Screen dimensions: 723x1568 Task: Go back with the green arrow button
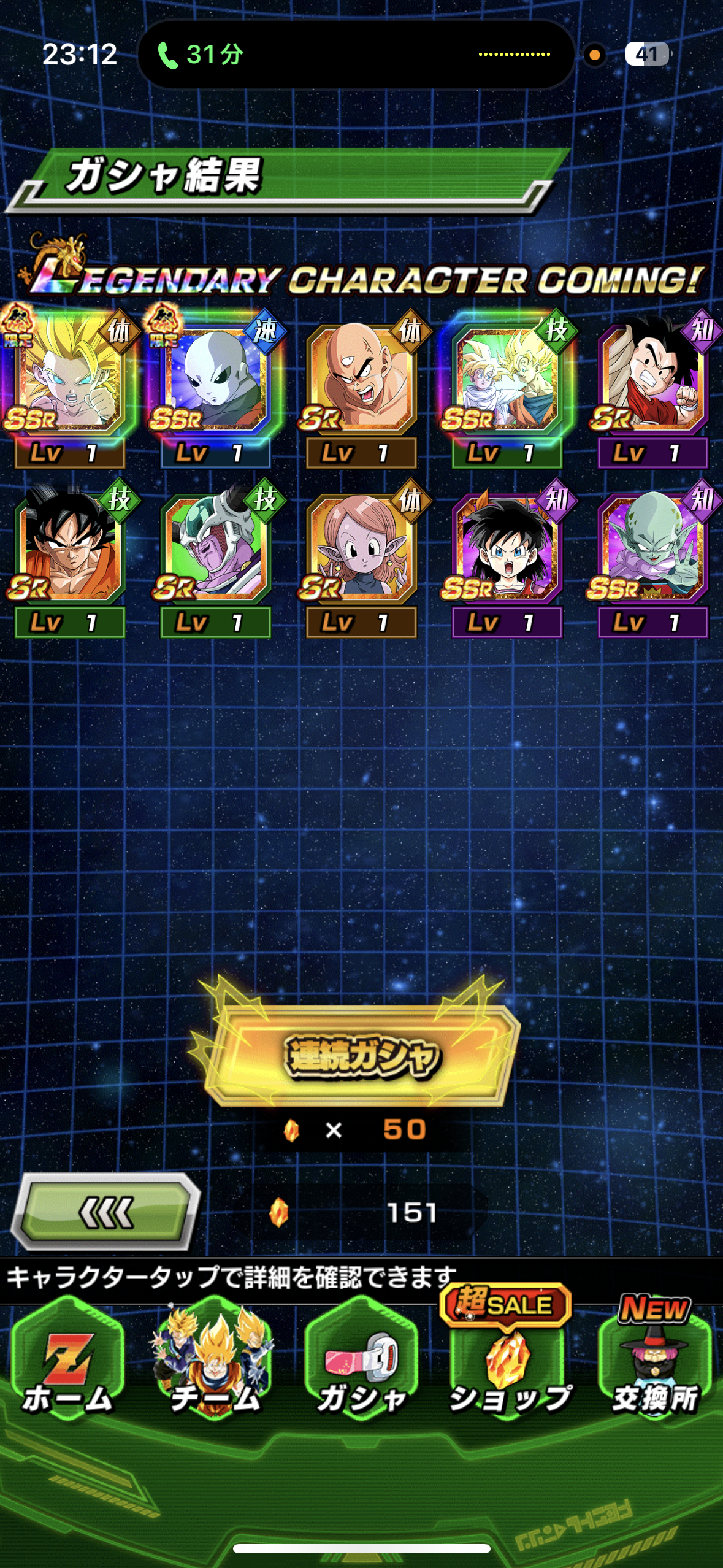107,1212
